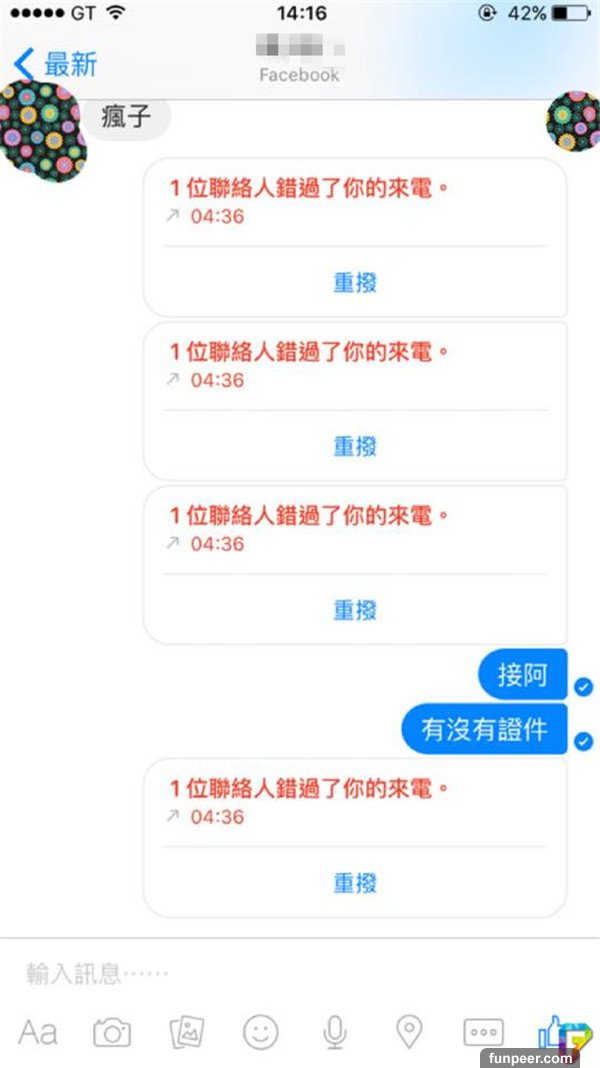
Task: Open the photo gallery picker
Action: (187, 1032)
